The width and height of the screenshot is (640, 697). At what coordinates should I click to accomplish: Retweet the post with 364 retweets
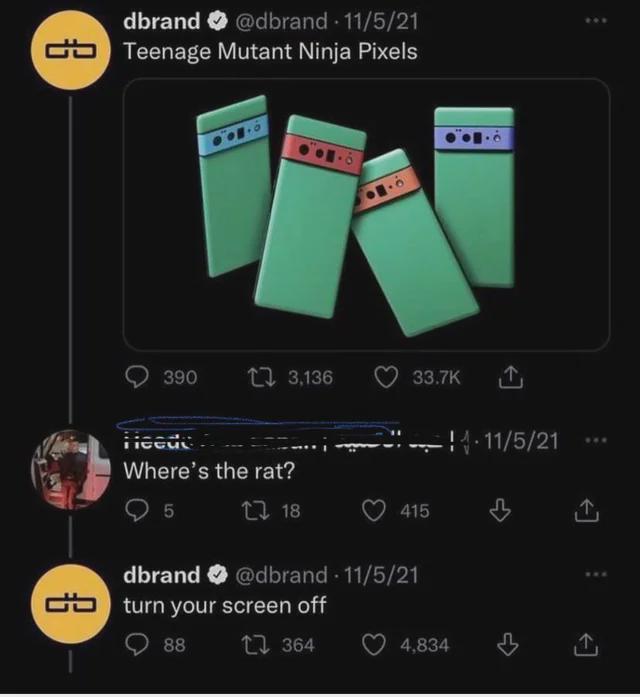pyautogui.click(x=259, y=645)
